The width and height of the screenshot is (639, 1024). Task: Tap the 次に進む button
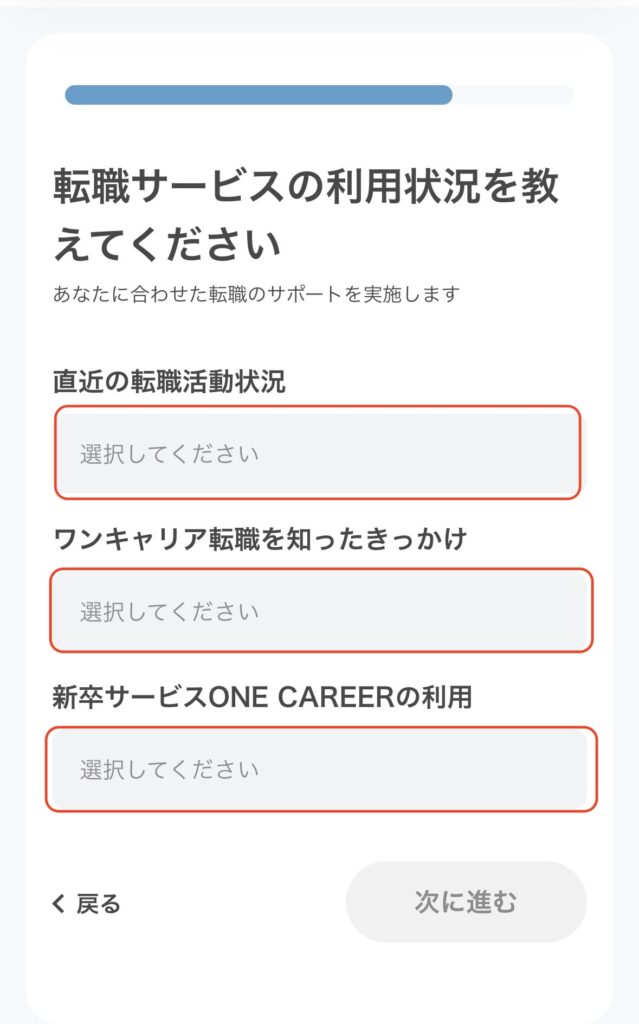point(466,902)
